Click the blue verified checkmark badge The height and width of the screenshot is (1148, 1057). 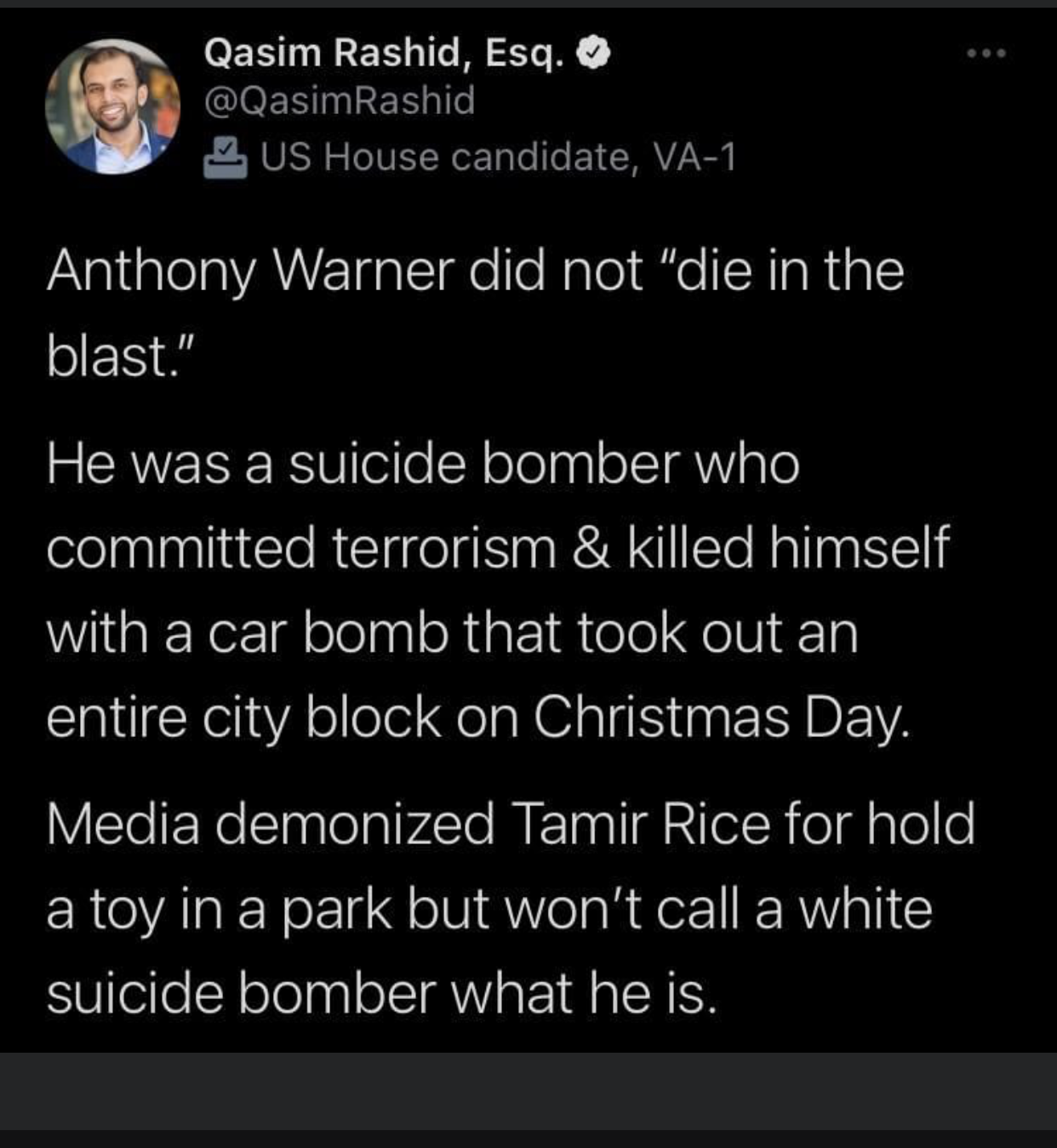[593, 53]
